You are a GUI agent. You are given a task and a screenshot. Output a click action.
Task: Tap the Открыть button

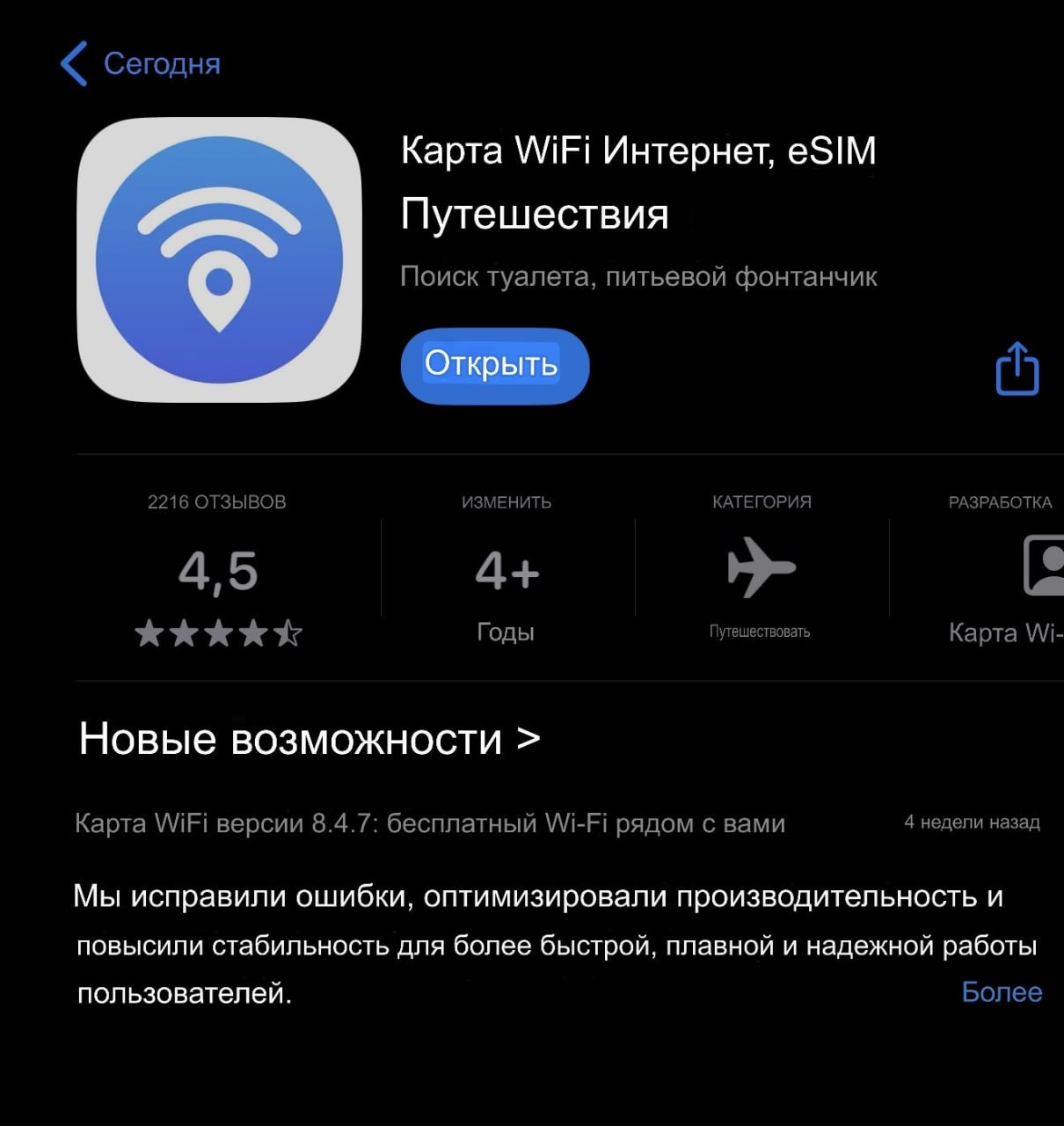pos(494,366)
